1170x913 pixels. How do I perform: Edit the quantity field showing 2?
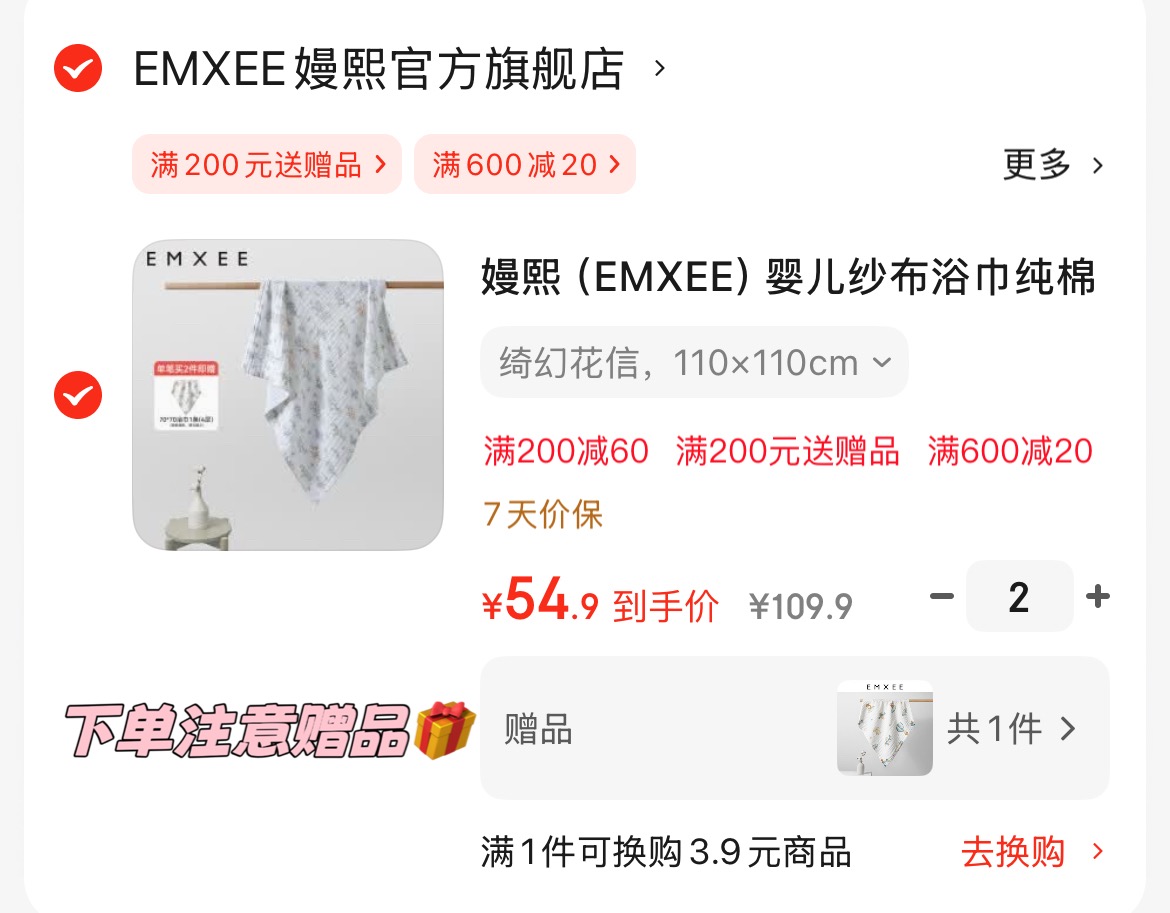[1019, 597]
